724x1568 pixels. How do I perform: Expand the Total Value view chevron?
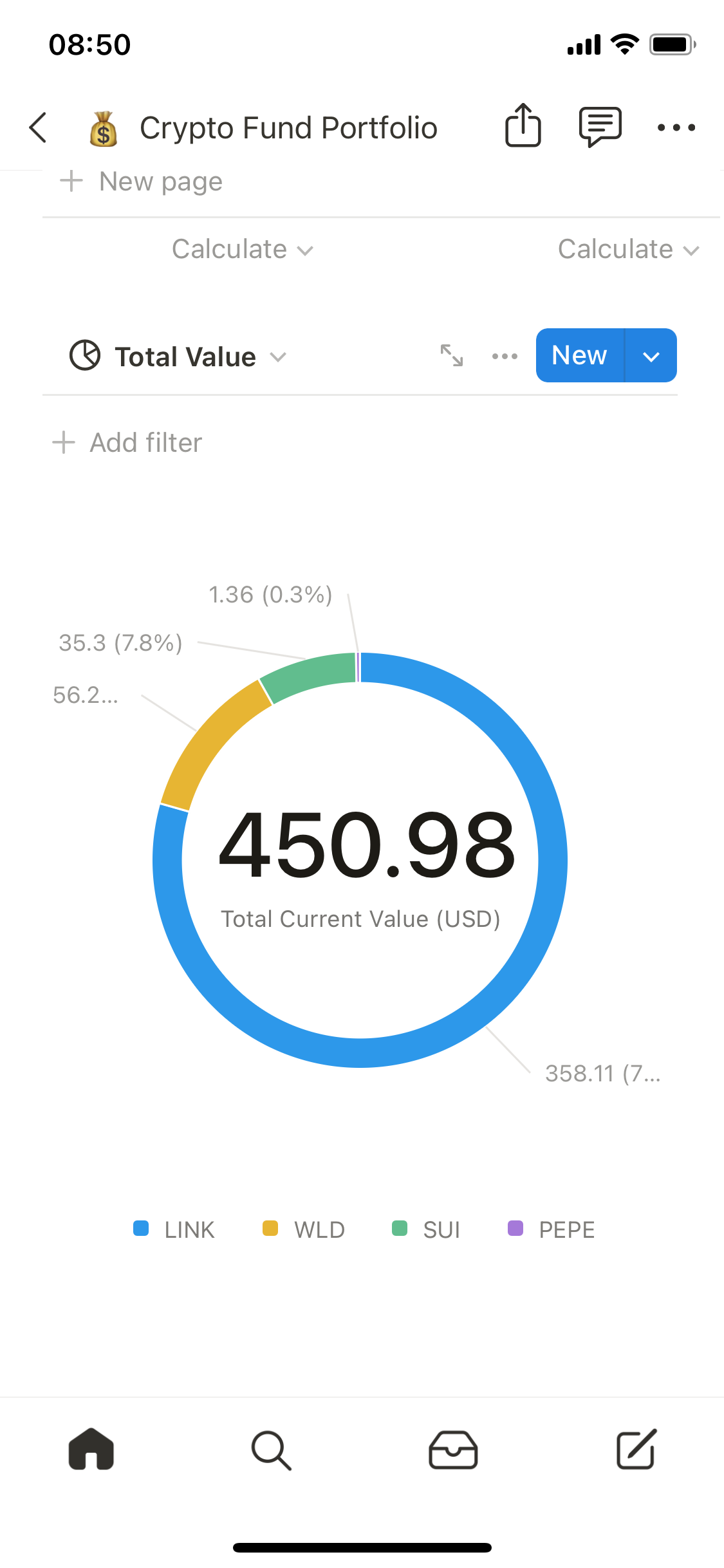279,357
